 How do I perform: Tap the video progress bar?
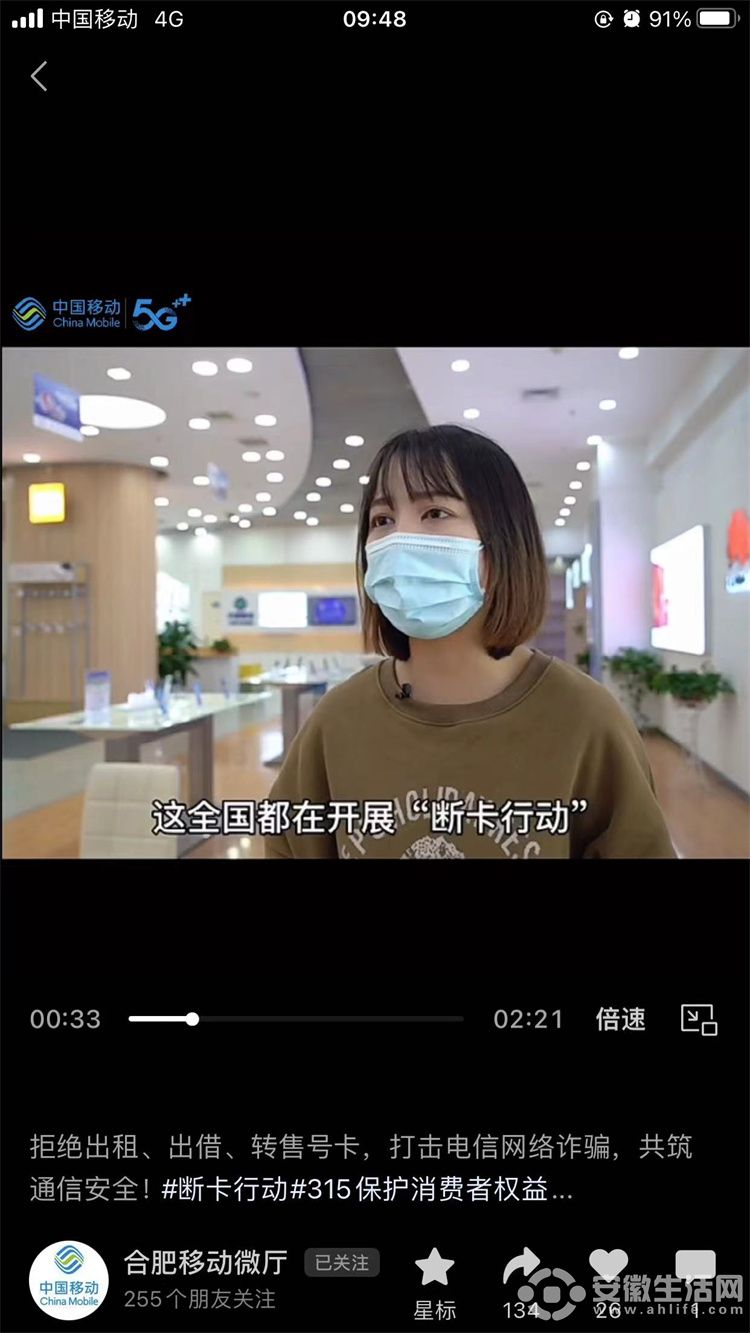296,1019
